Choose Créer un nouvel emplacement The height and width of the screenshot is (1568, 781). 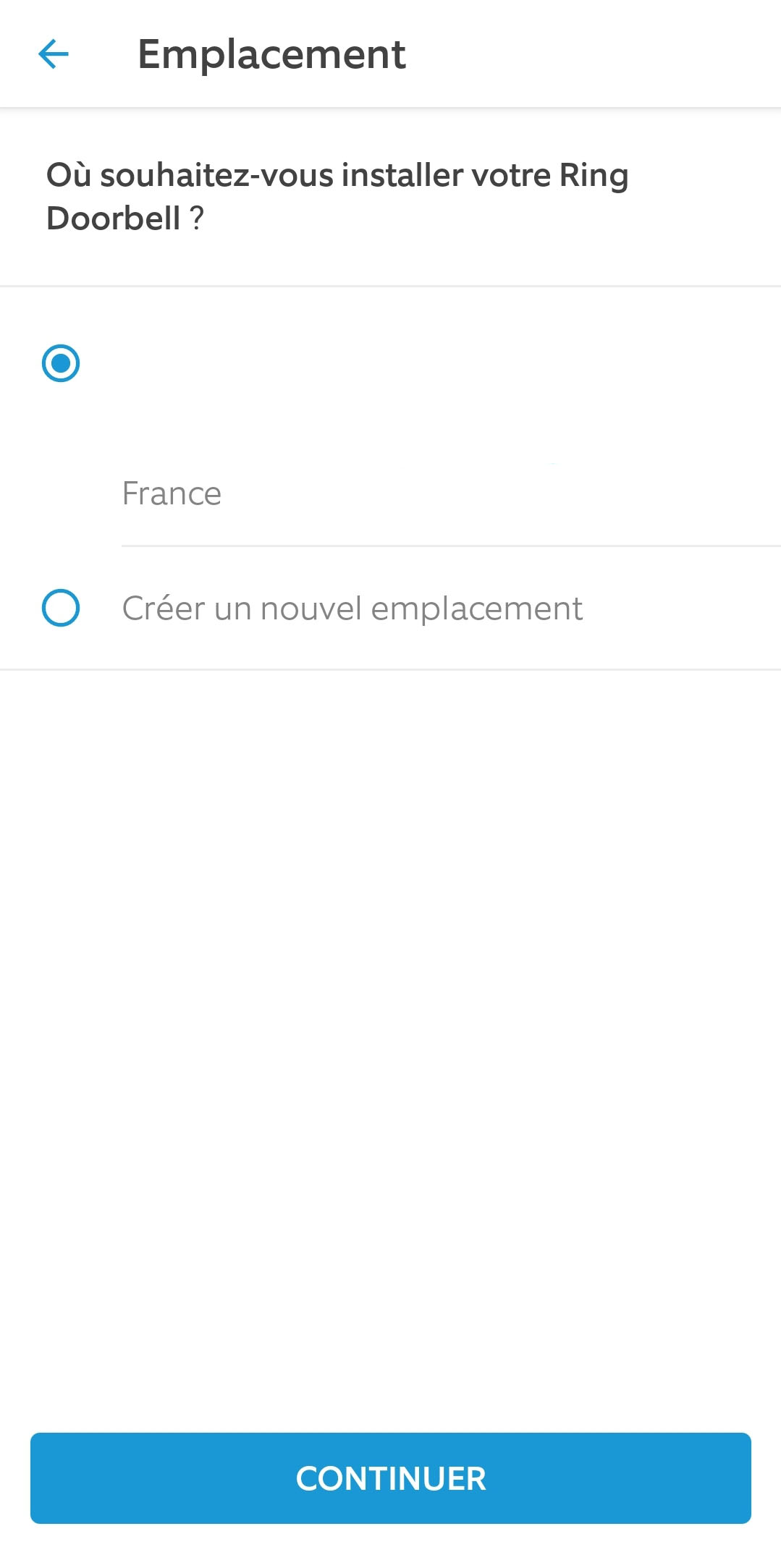tap(391, 608)
